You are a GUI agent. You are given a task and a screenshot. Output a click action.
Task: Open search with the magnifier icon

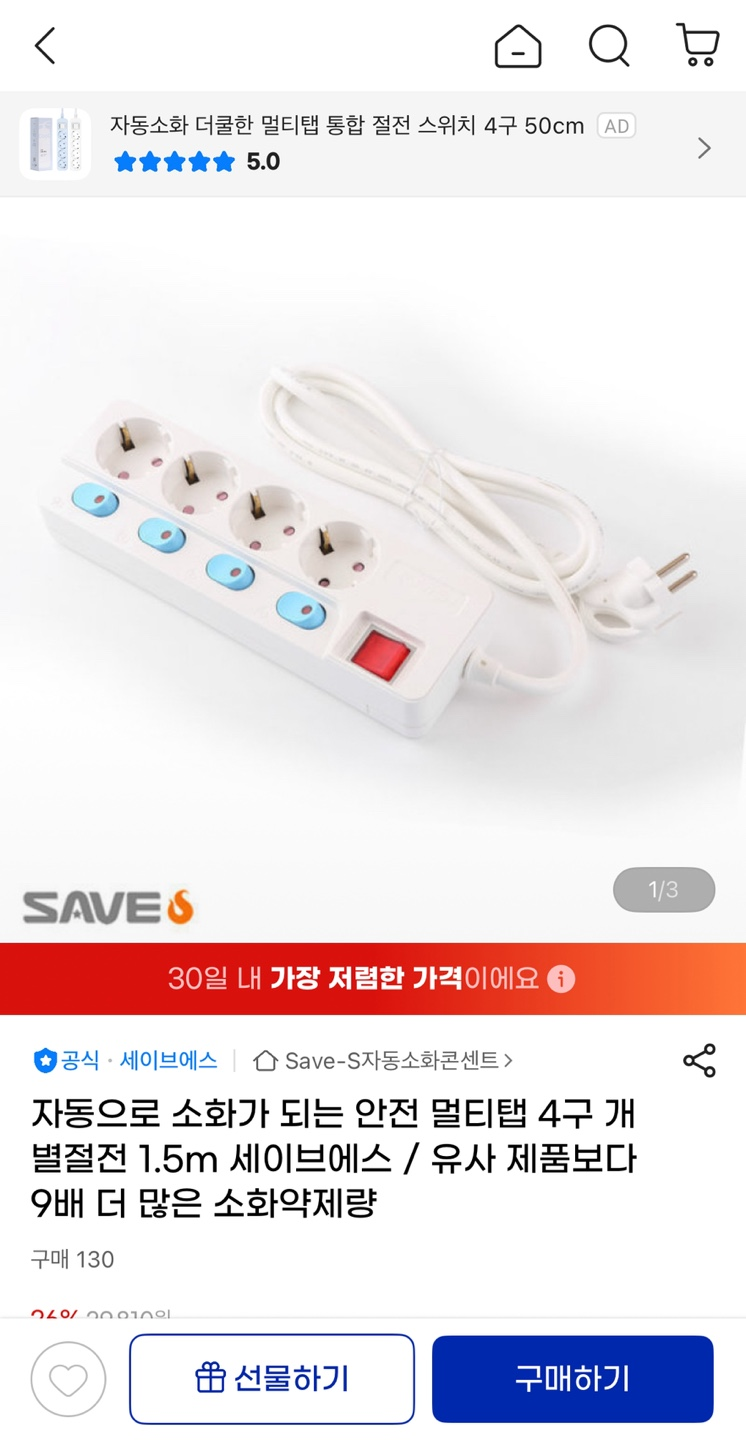(608, 46)
